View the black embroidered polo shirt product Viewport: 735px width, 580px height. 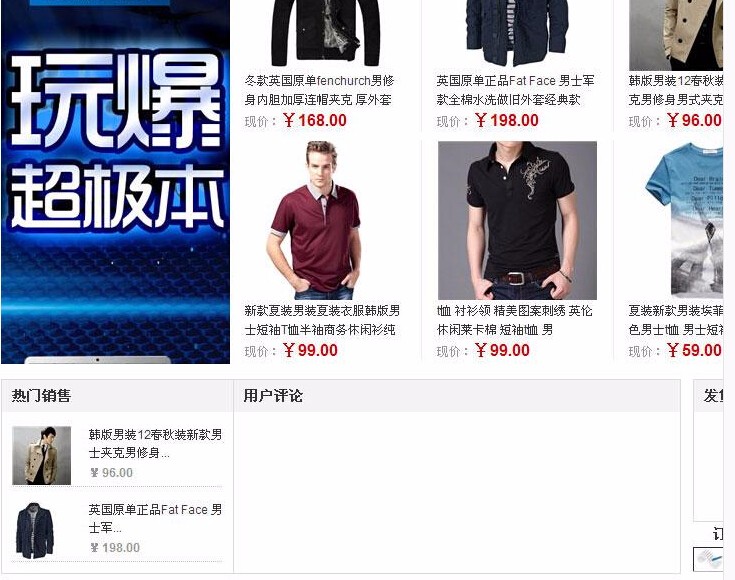517,221
